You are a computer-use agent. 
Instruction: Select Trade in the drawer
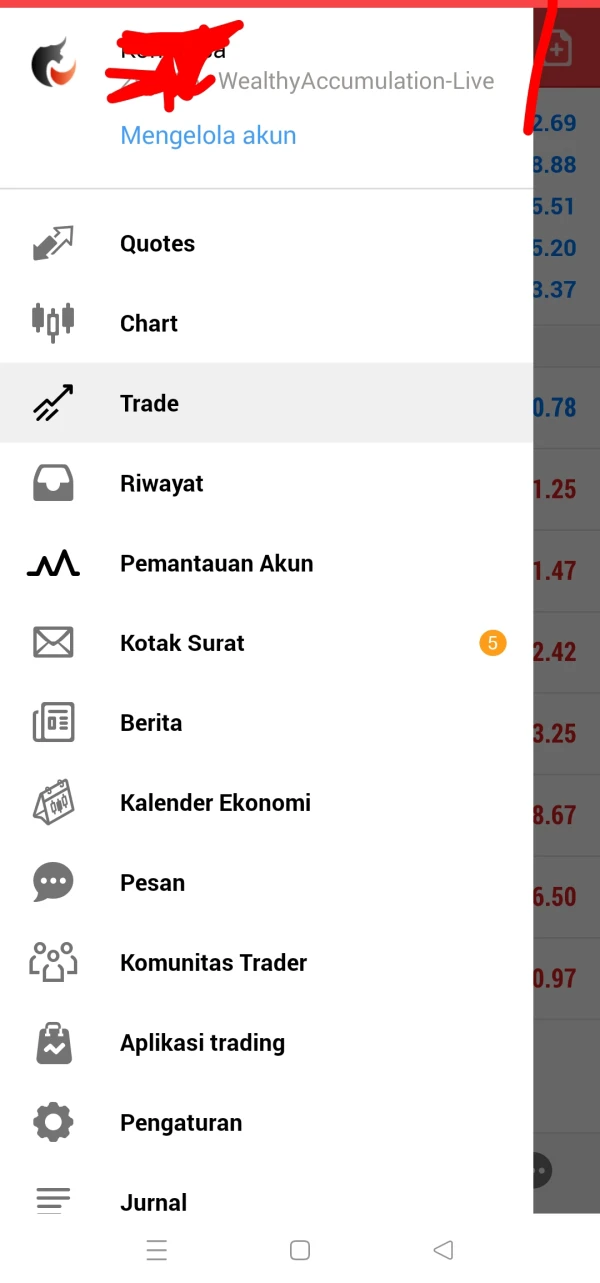[x=150, y=404]
